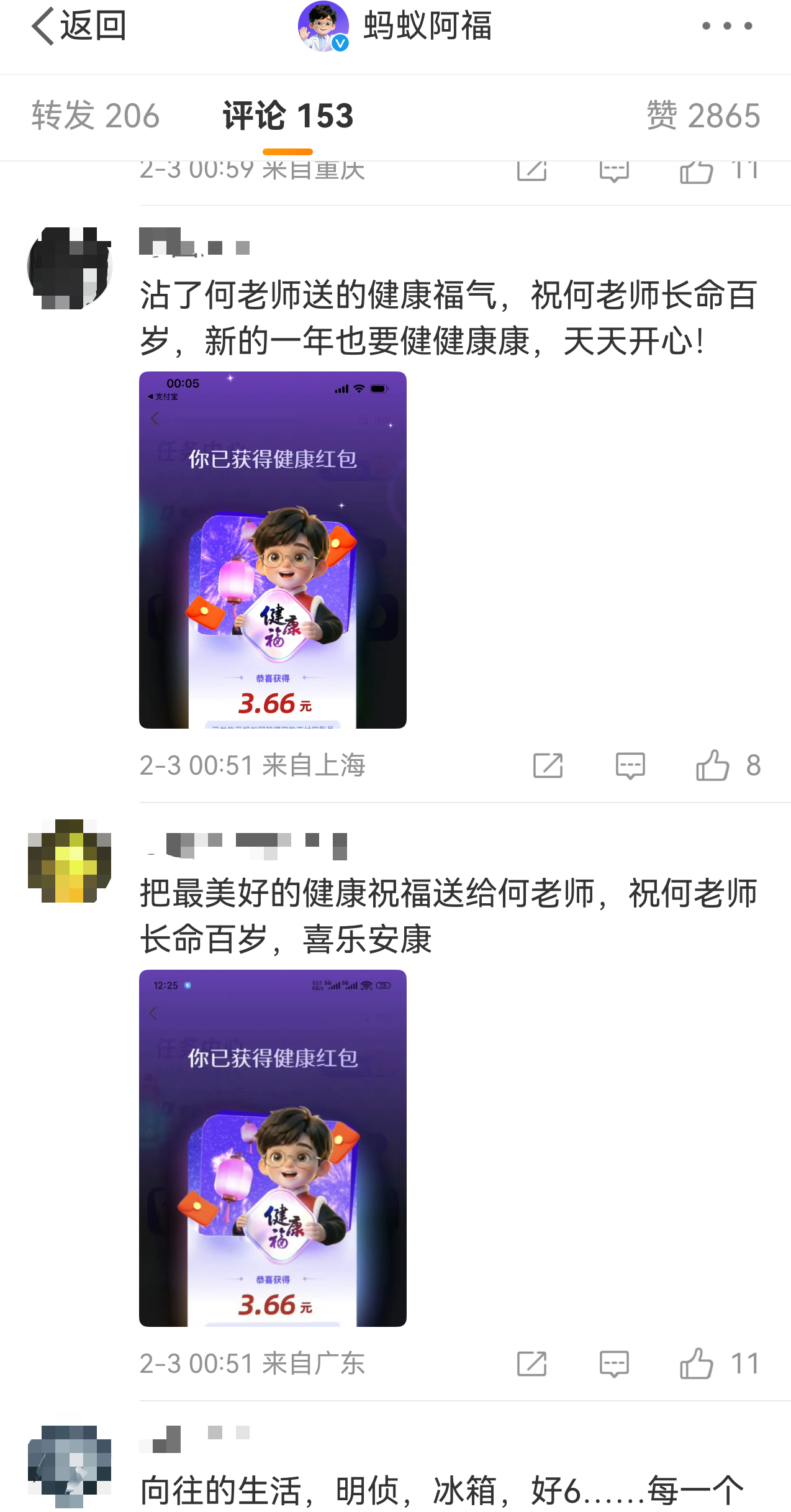Screen dimensions: 791x1512
Task: View the image in the 广东 comment
Action: 273,1148
